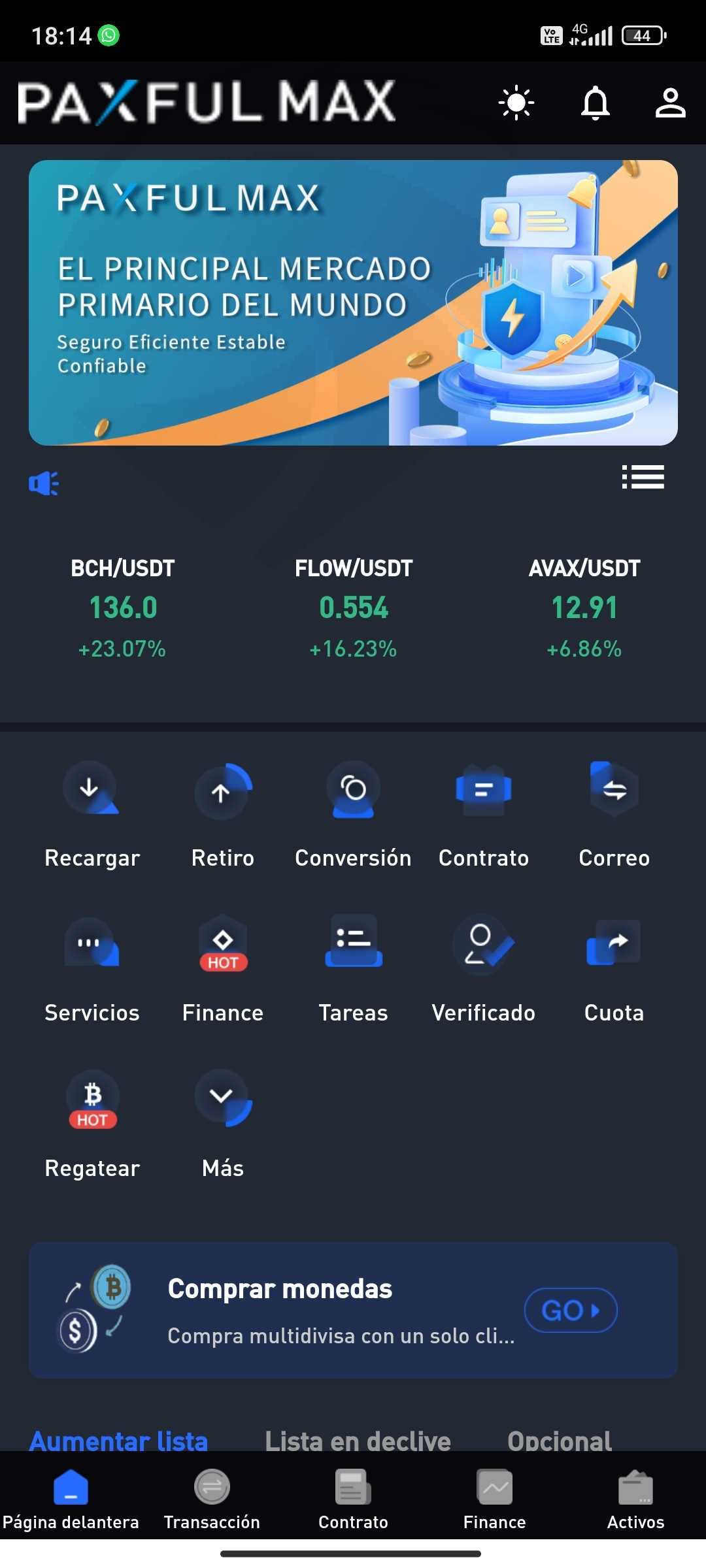Screen dimensions: 706x1568
Task: Open the AVAX/USDT market pair
Action: (584, 608)
